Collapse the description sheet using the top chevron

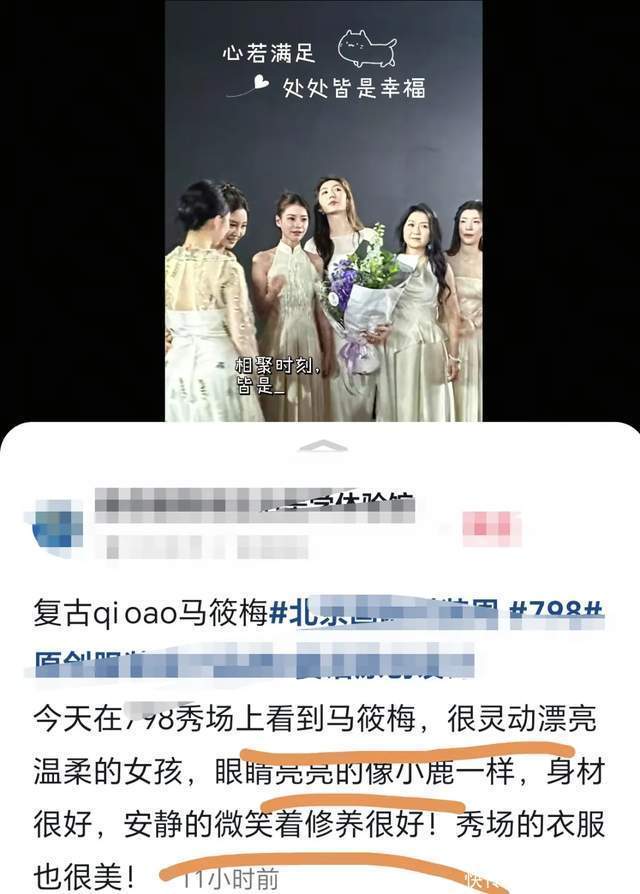[x=323, y=446]
